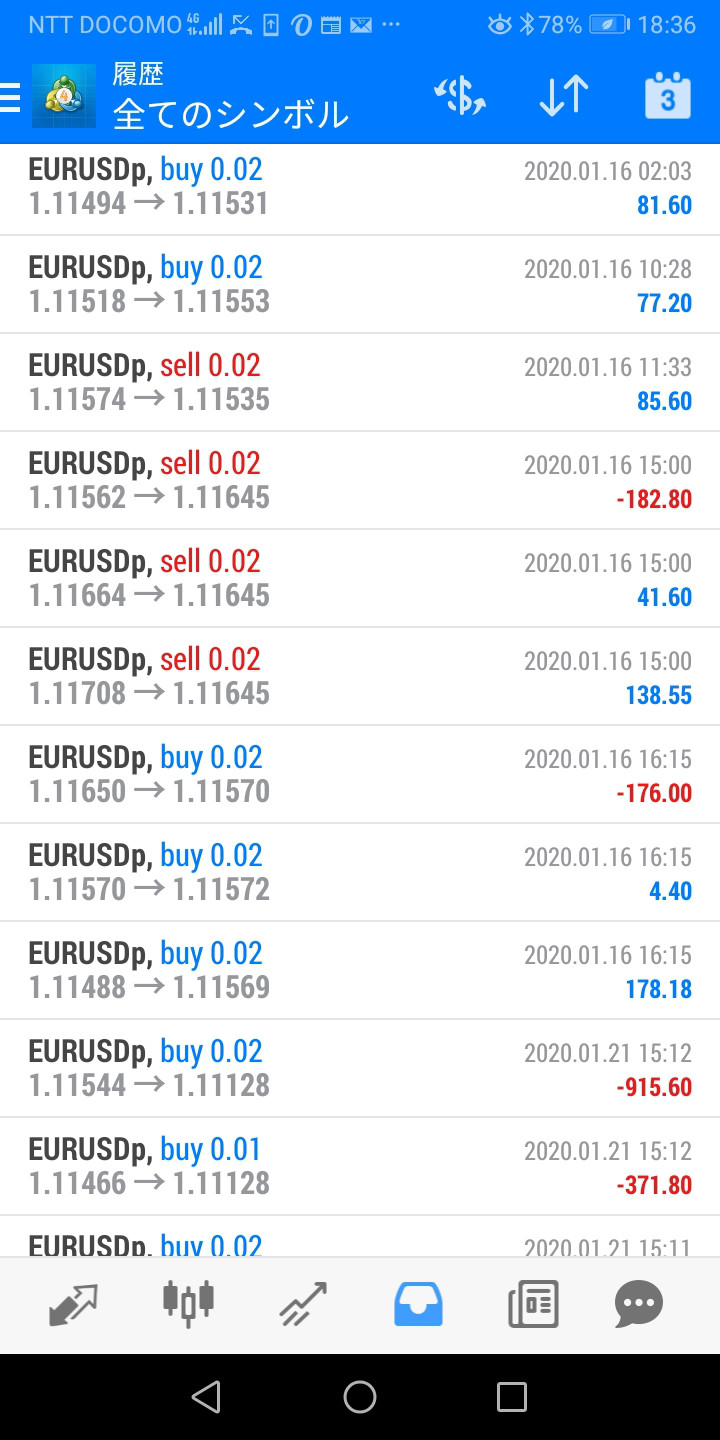720x1440 pixels.
Task: Pick a history period with calendar icon
Action: click(668, 97)
